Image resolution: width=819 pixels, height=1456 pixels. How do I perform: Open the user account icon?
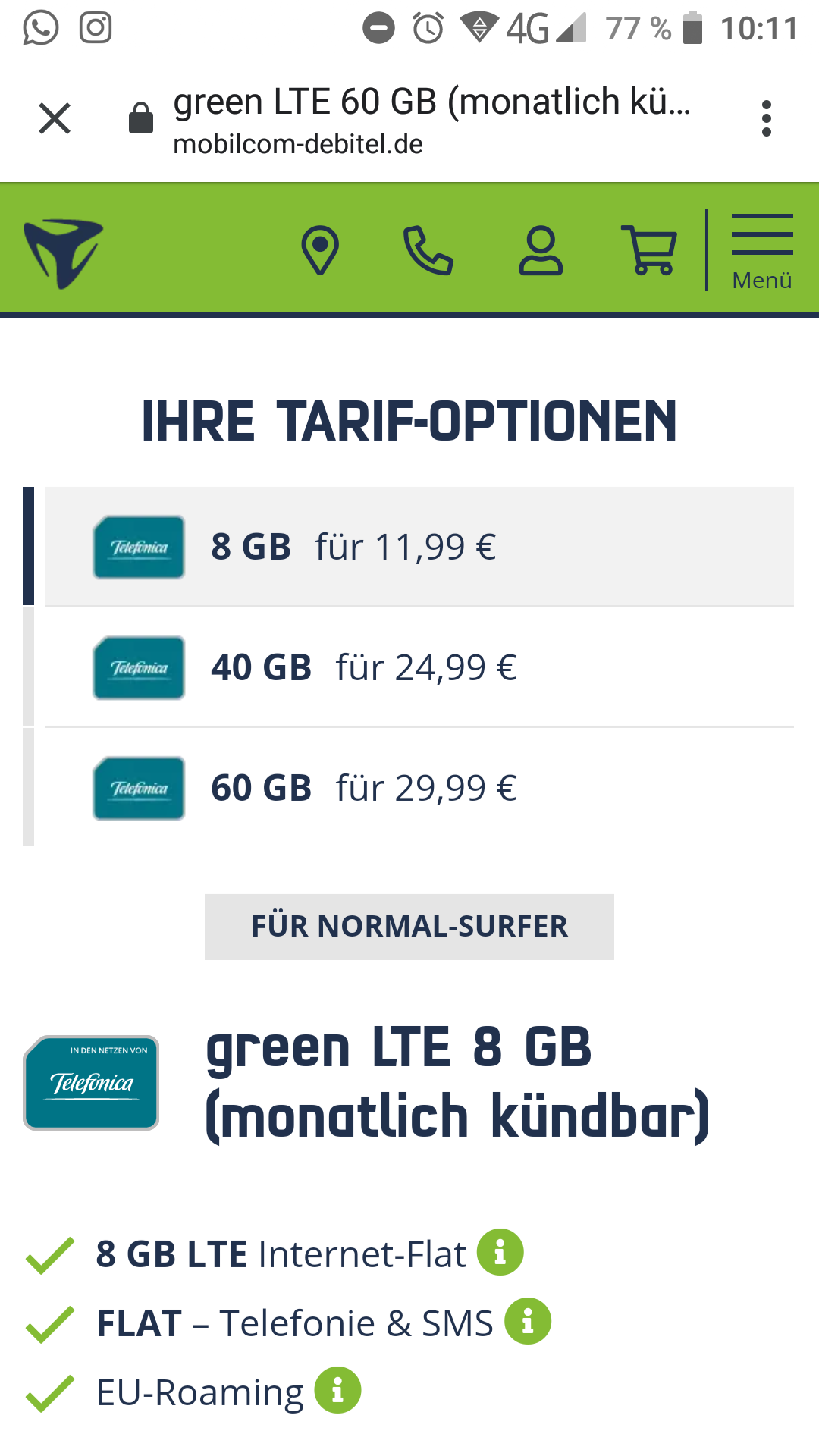(541, 250)
